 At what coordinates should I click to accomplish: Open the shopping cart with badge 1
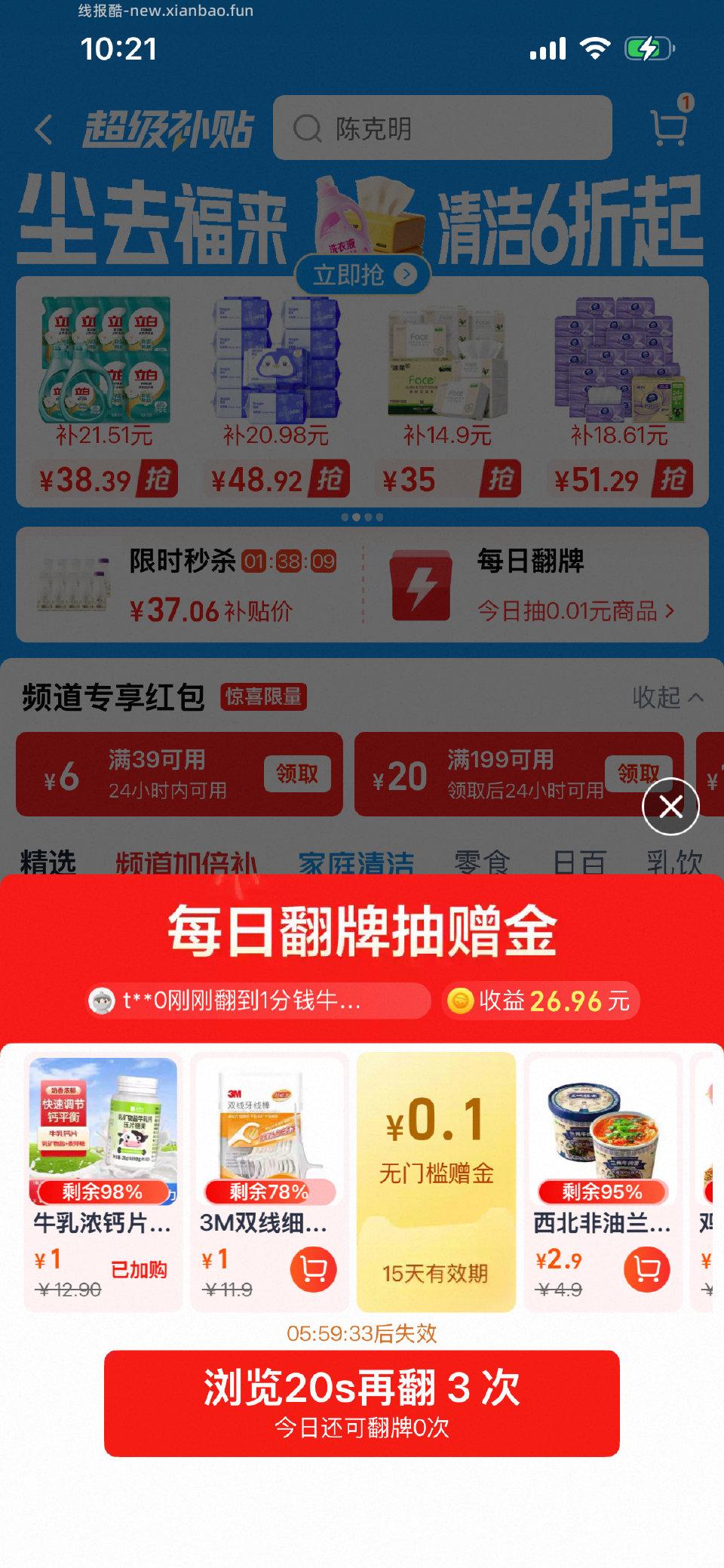(667, 128)
